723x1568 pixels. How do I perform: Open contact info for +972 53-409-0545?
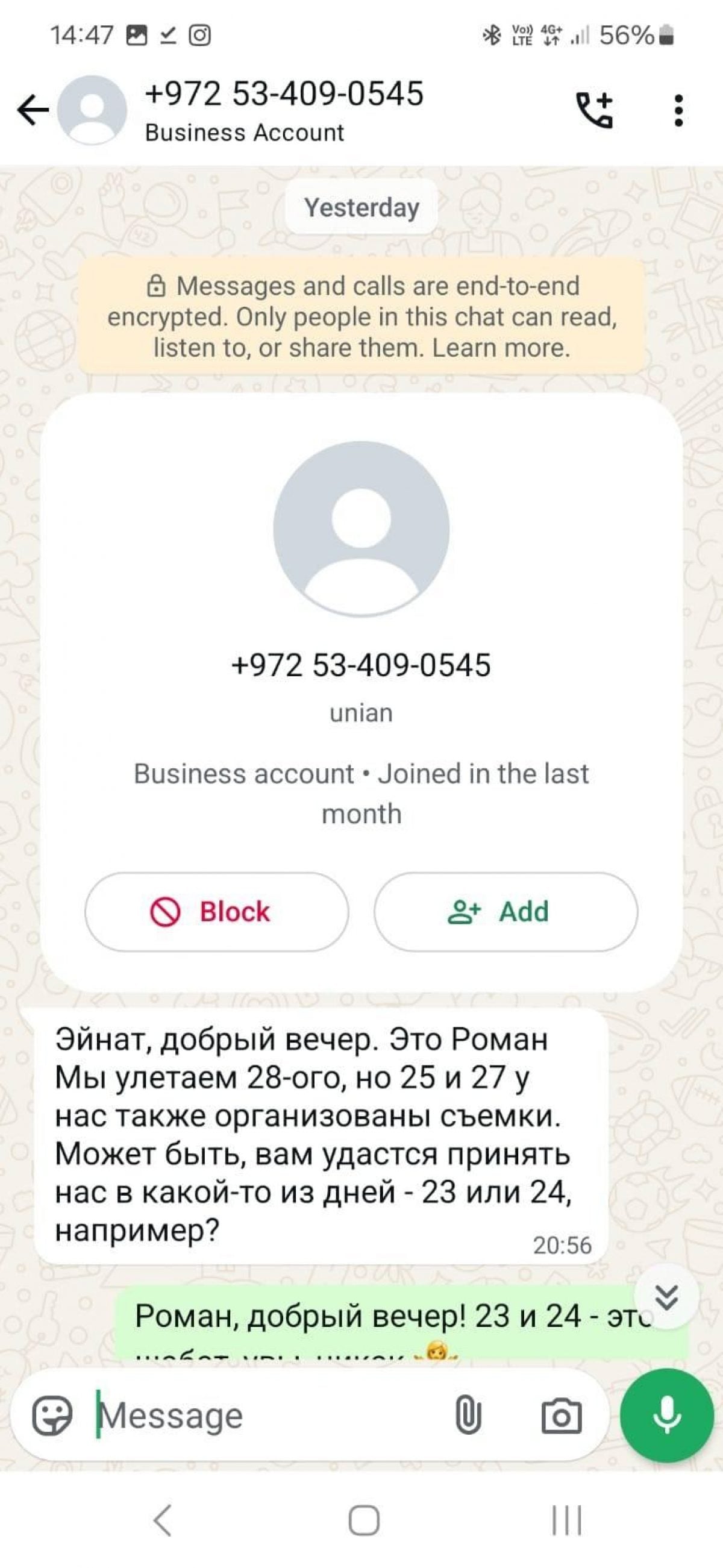[284, 110]
